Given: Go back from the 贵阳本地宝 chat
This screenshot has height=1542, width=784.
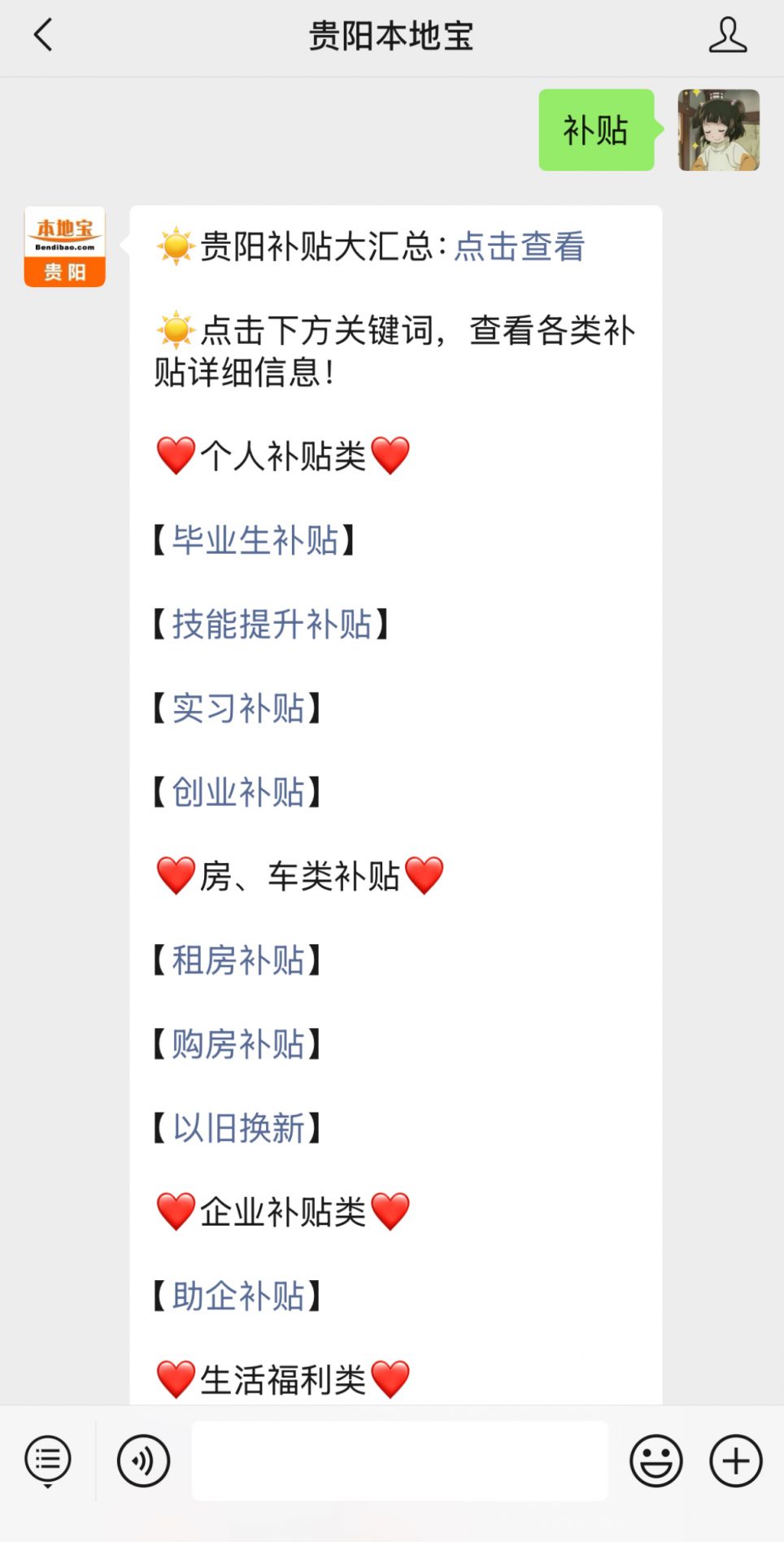Looking at the screenshot, I should (x=43, y=36).
